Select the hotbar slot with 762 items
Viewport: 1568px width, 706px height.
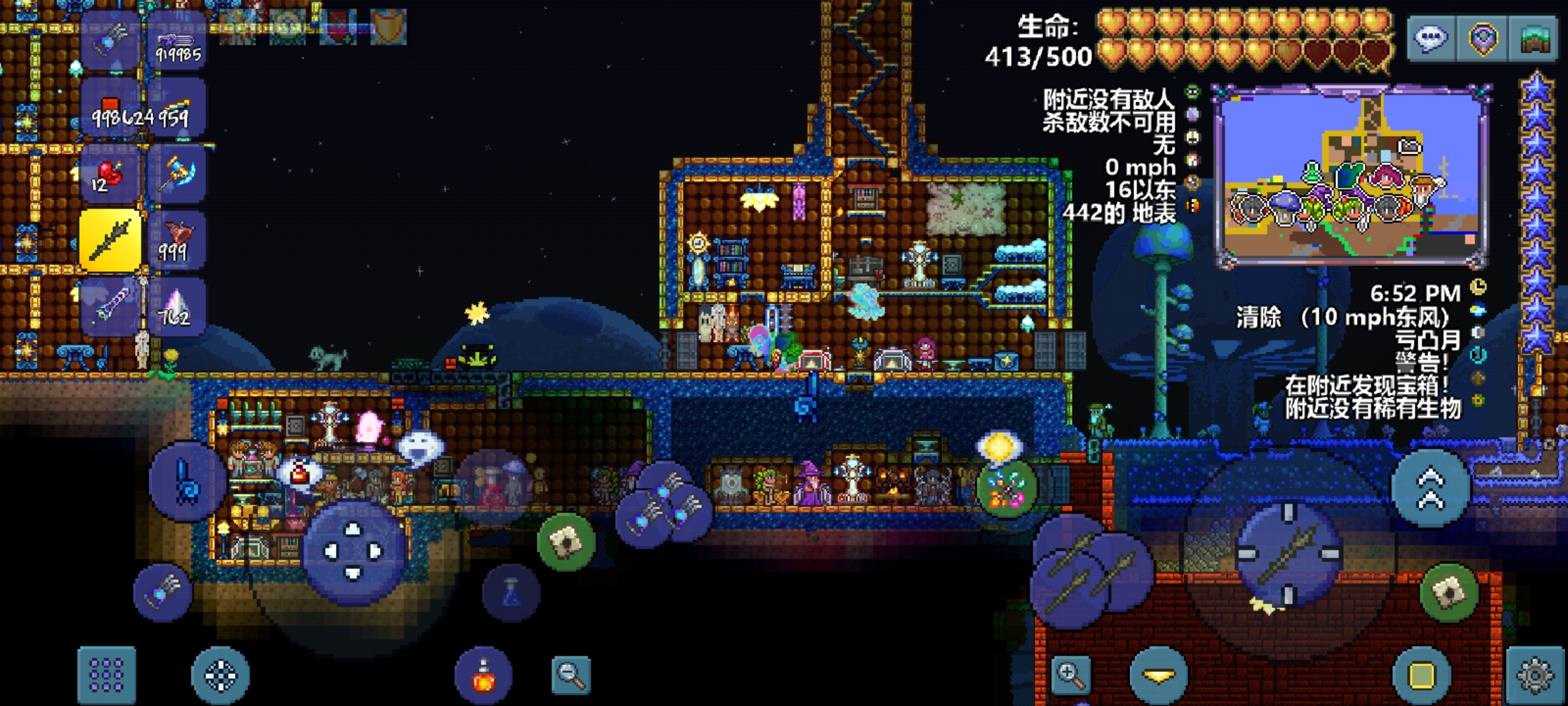tap(176, 307)
